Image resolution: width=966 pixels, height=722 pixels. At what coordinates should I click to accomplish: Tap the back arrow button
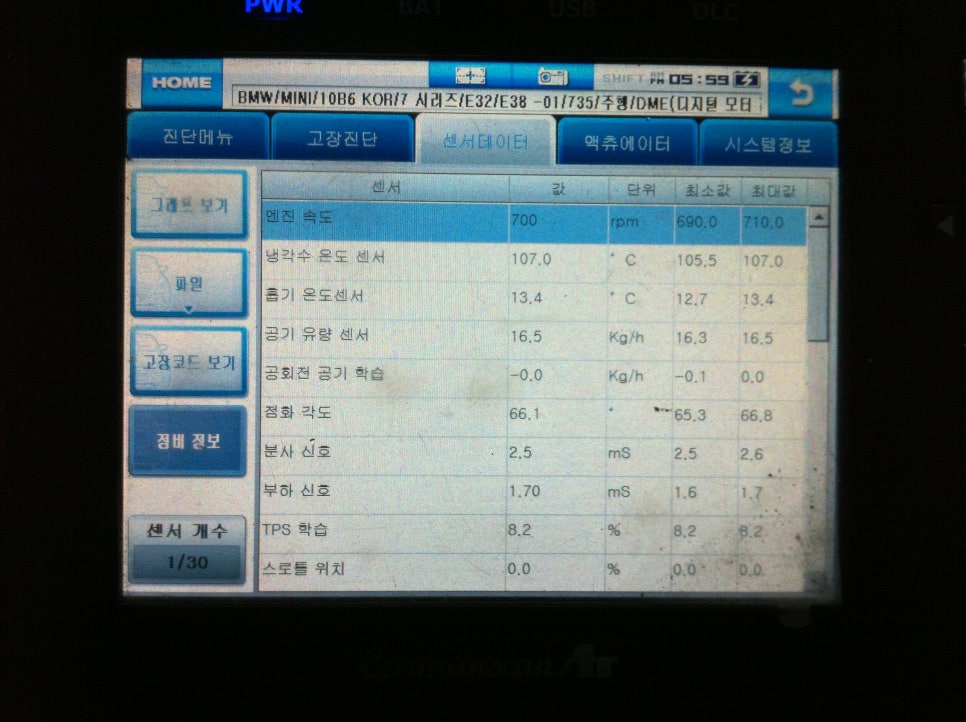tap(800, 93)
